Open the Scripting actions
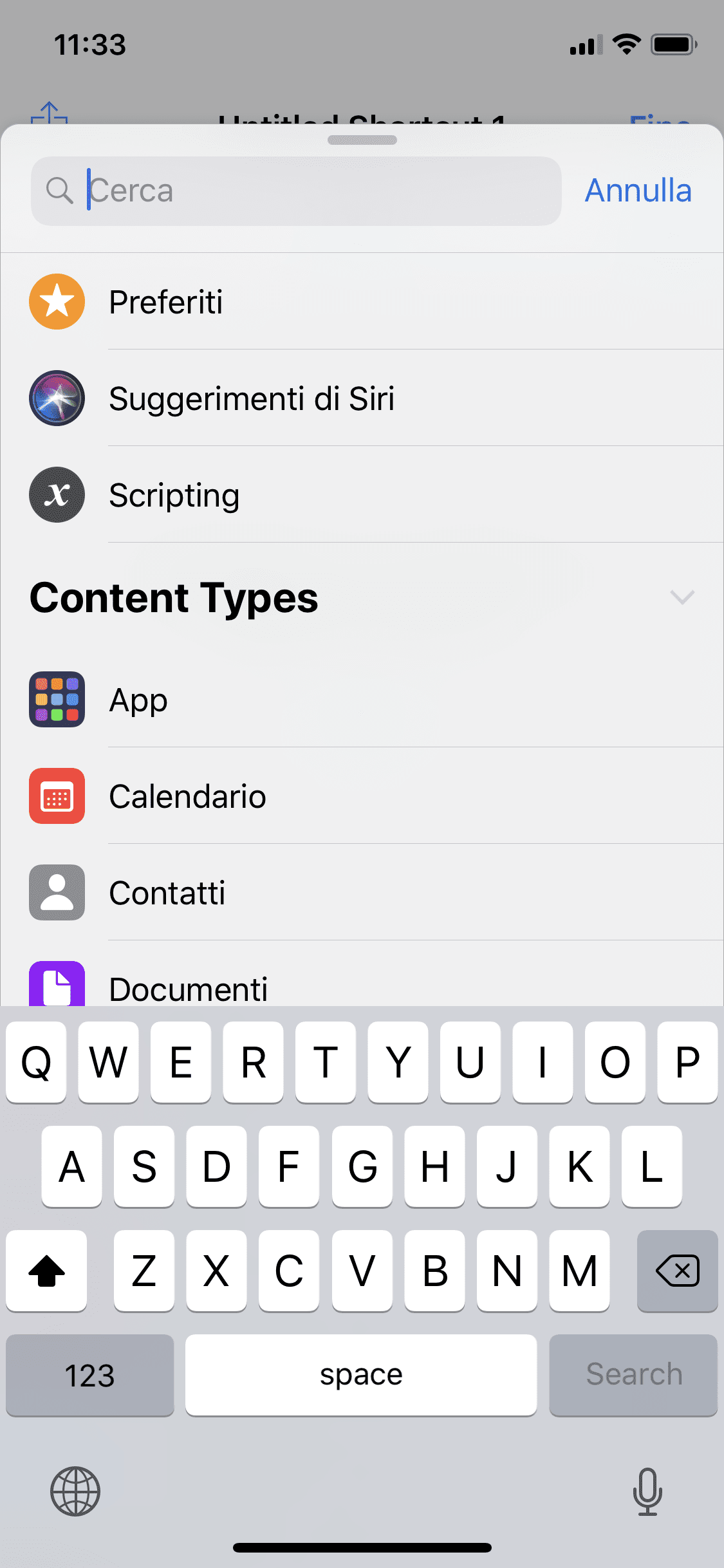Image resolution: width=724 pixels, height=1568 pixels. [x=362, y=494]
